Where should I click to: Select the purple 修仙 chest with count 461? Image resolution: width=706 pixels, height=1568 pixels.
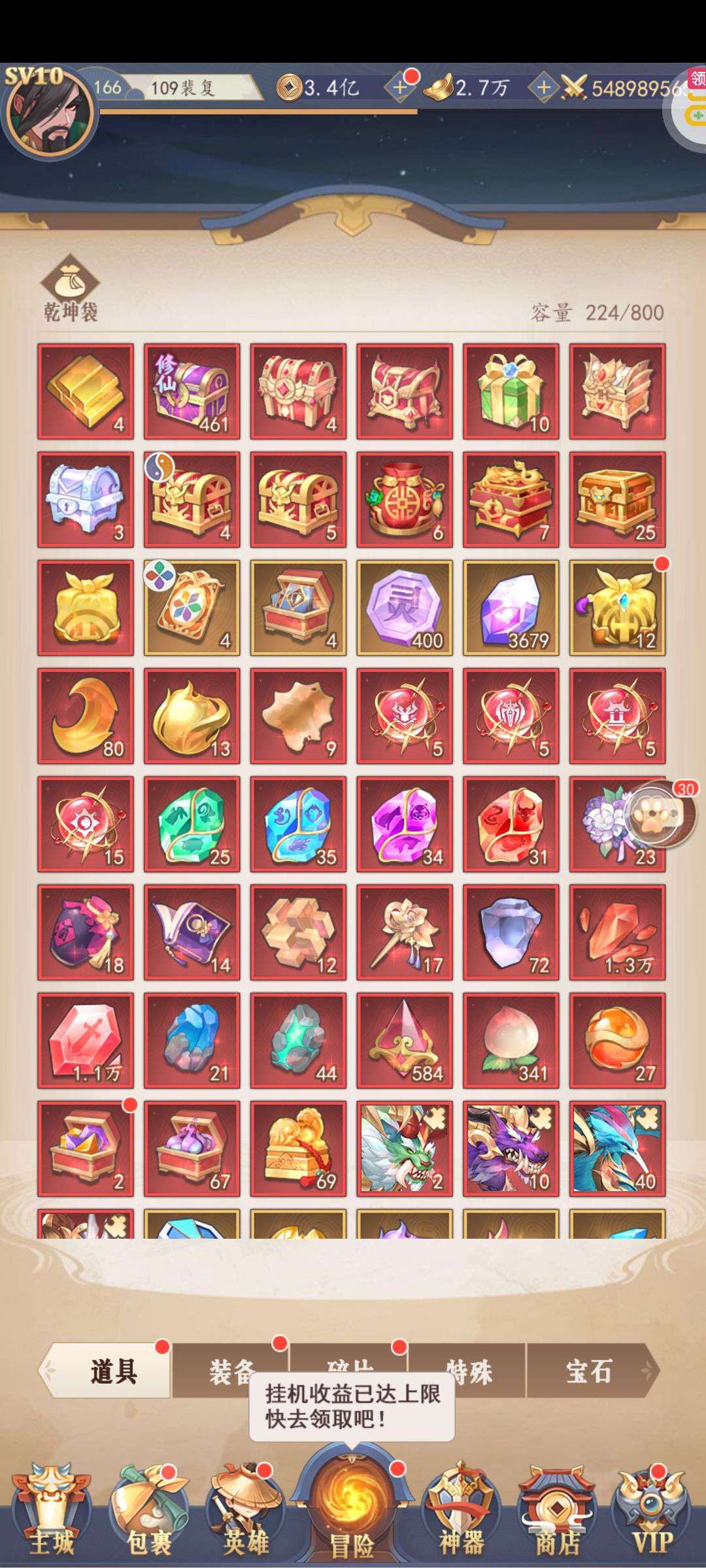(x=192, y=391)
